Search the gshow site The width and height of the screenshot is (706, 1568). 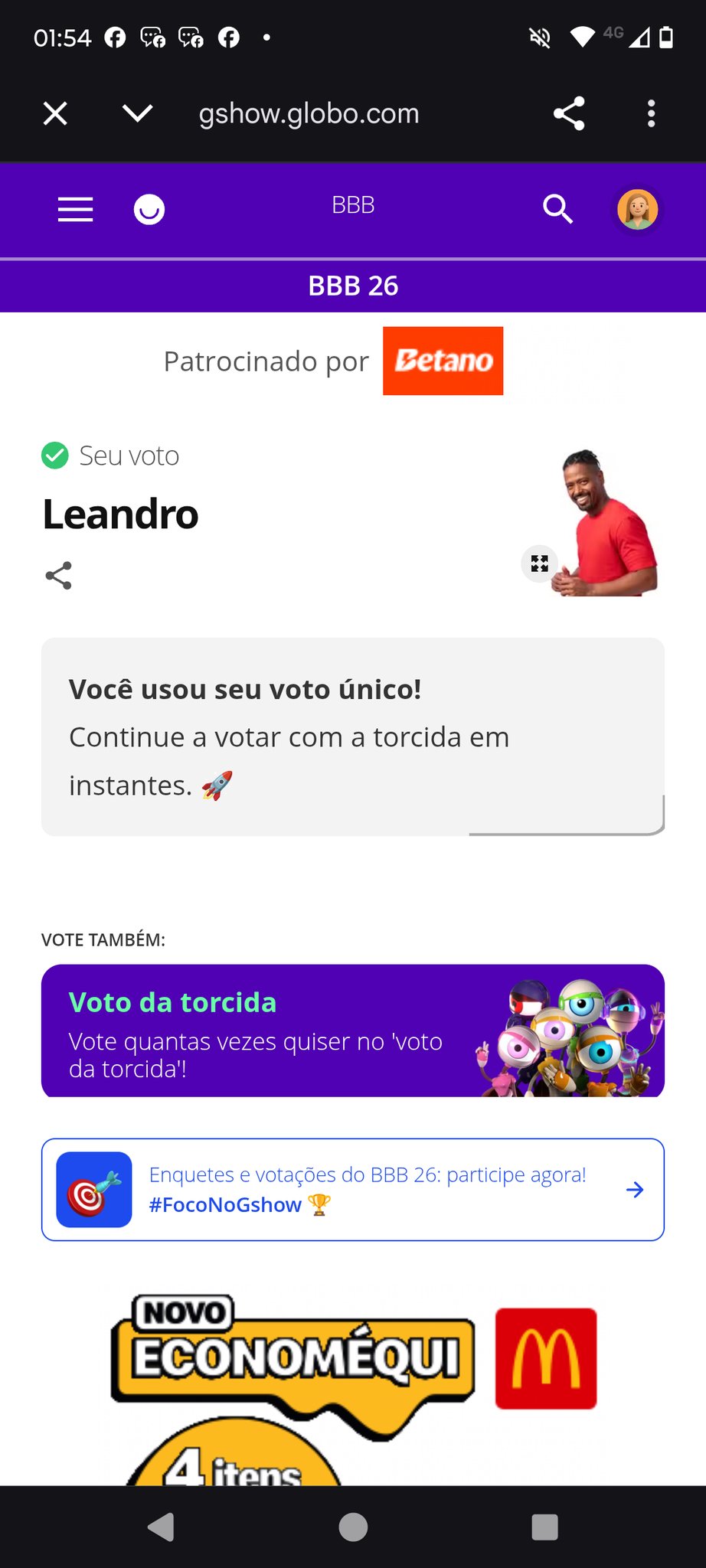pos(557,208)
